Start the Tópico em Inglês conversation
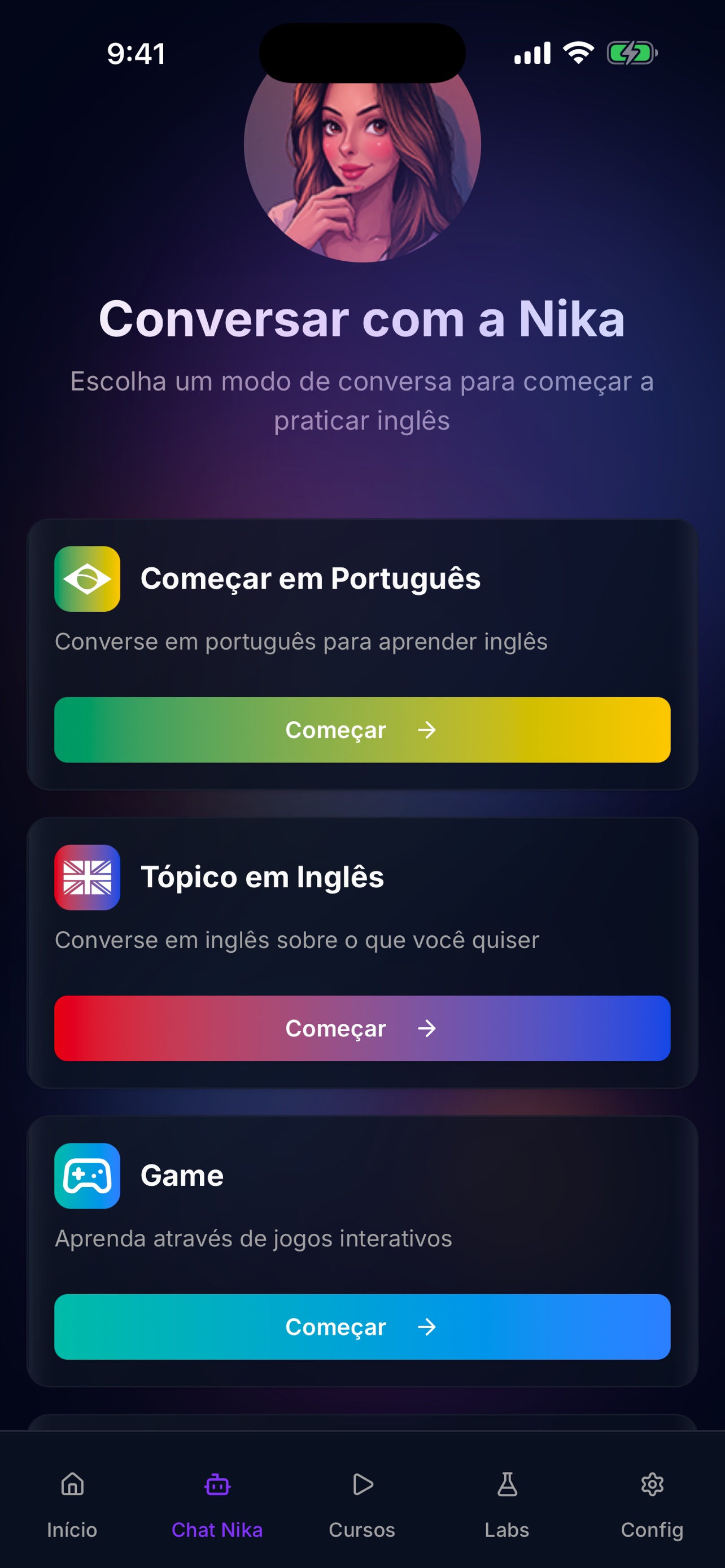 [x=362, y=1028]
